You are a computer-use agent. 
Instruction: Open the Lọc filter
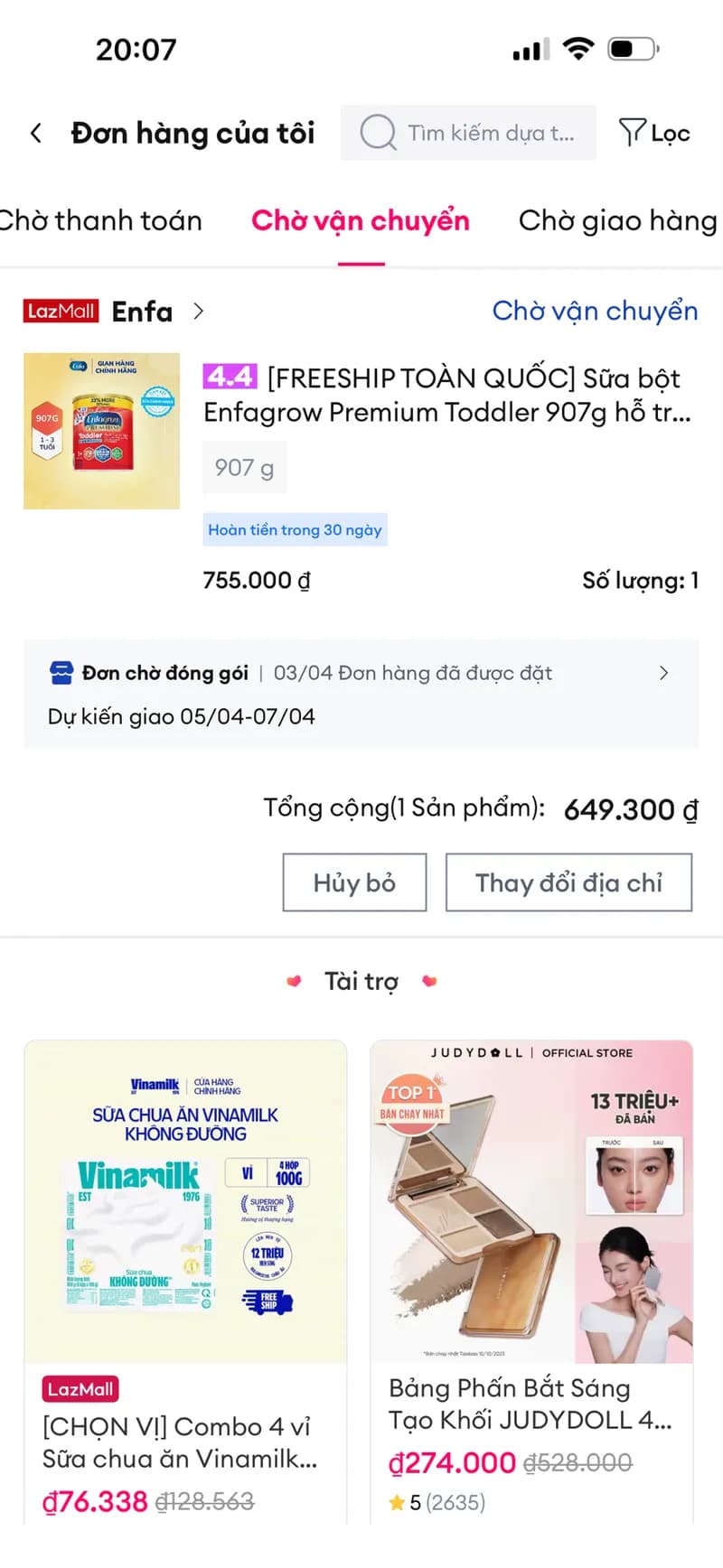click(654, 134)
